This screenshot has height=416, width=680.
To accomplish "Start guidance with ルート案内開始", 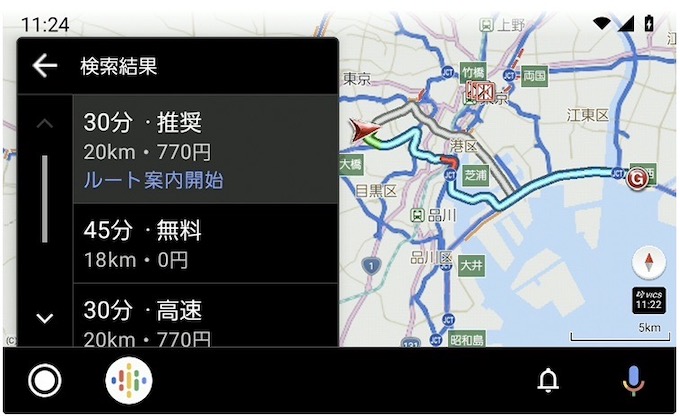I will (153, 181).
